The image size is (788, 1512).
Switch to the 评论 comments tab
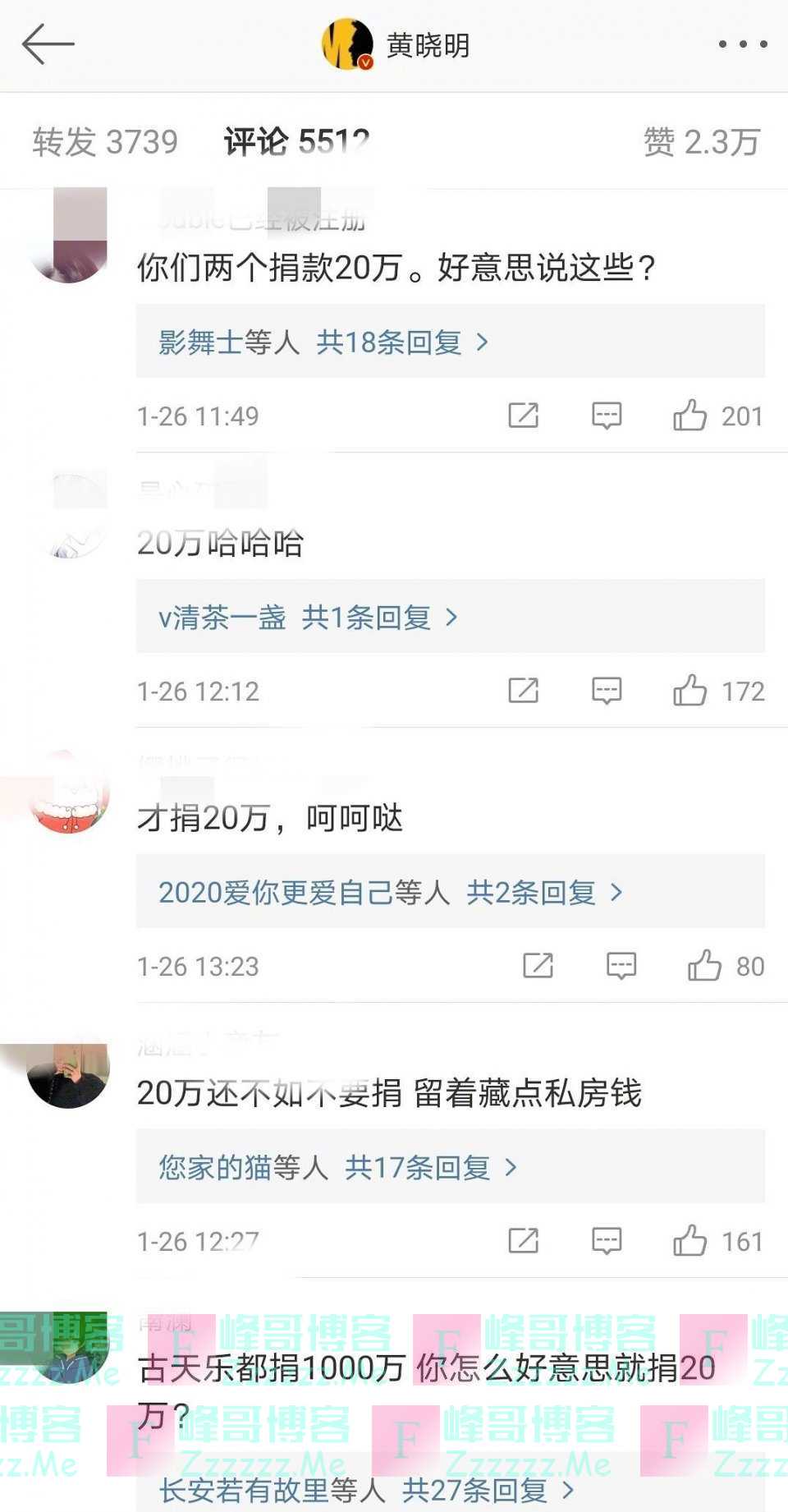(296, 142)
